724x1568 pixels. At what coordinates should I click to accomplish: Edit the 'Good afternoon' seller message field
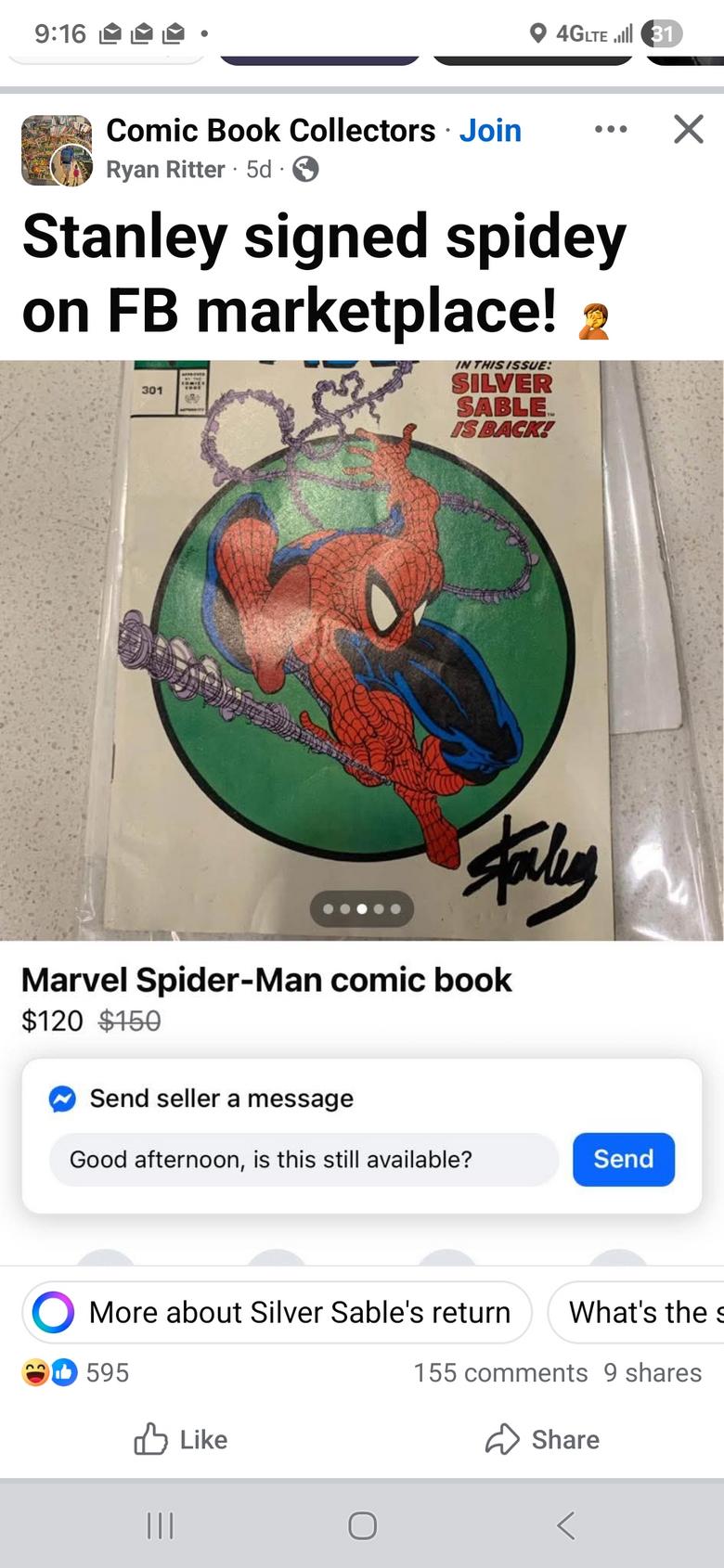304,1159
